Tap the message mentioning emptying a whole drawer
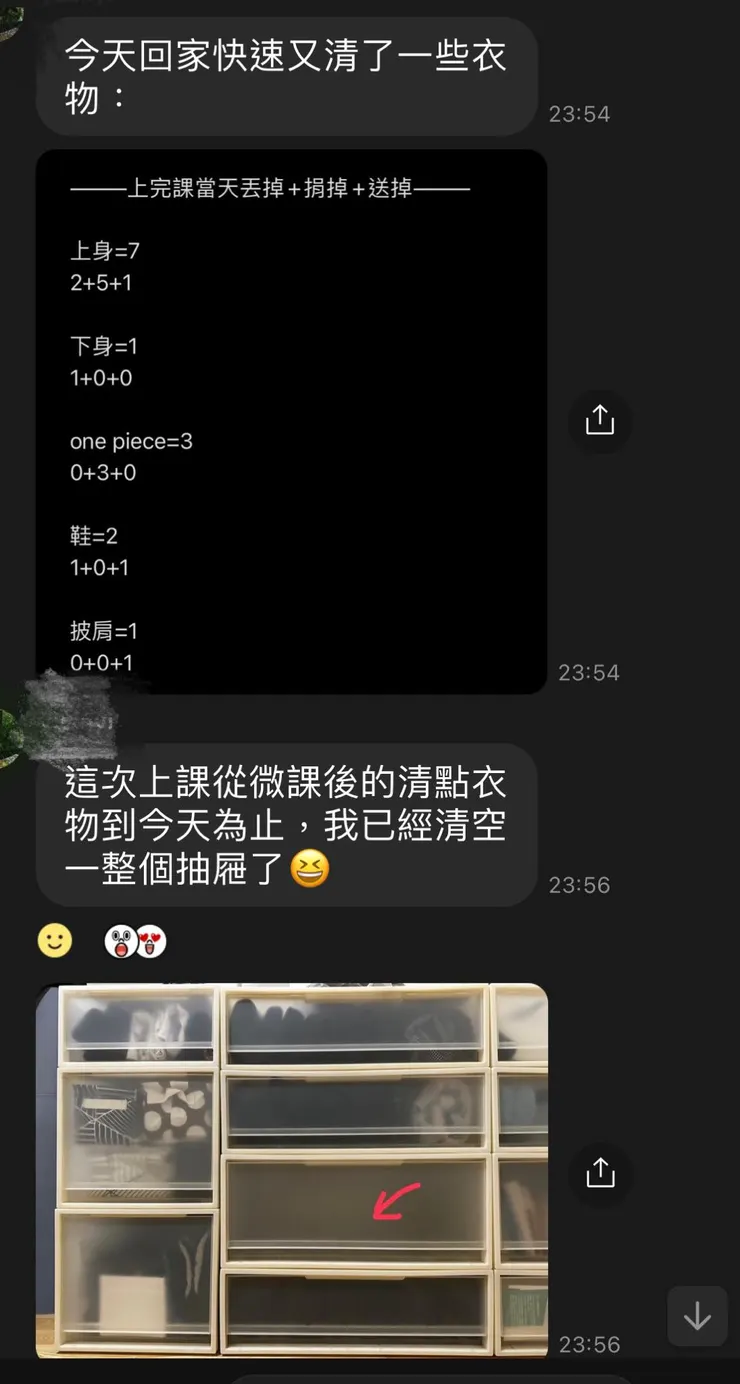The height and width of the screenshot is (1384, 740). tap(285, 826)
